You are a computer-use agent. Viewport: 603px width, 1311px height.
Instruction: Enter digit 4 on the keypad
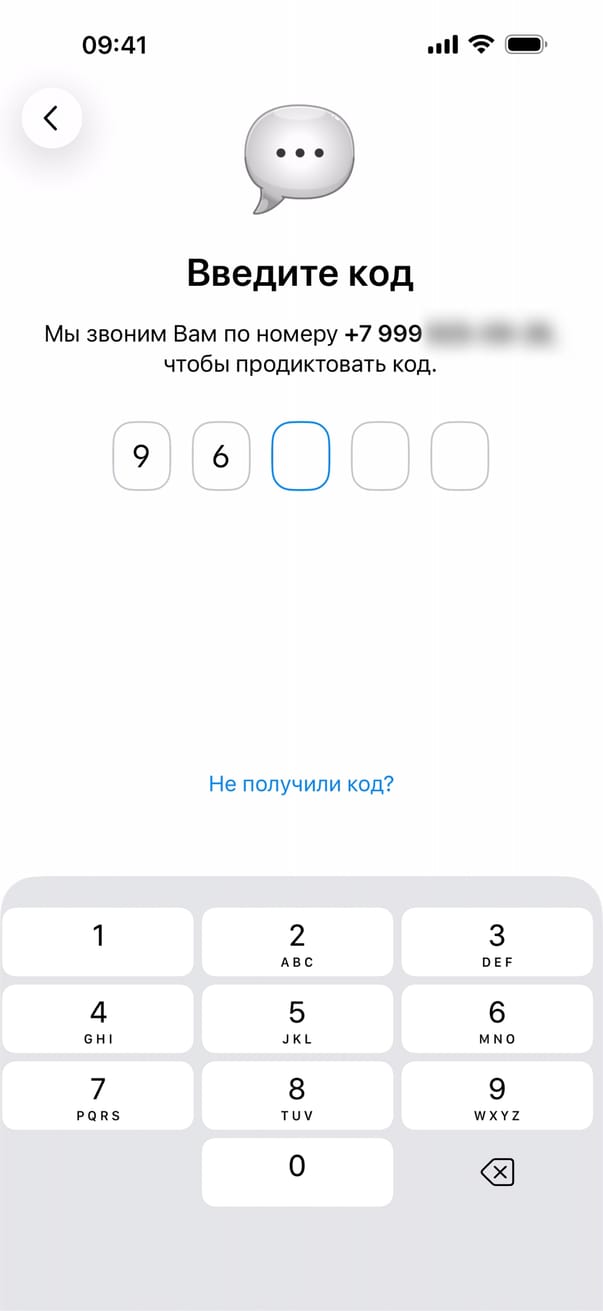pyautogui.click(x=98, y=1019)
